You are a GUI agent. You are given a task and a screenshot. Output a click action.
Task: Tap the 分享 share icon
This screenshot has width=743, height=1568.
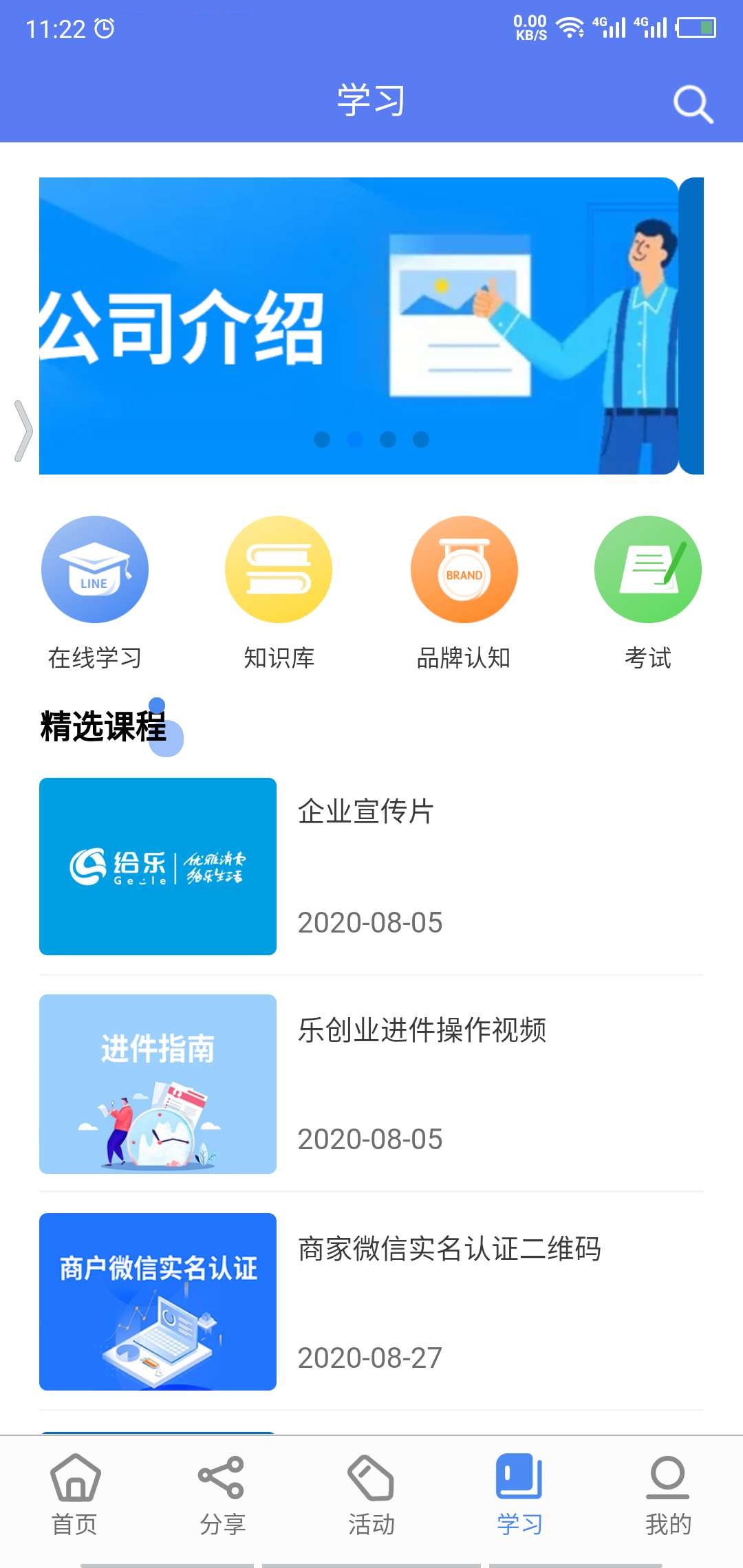223,1484
